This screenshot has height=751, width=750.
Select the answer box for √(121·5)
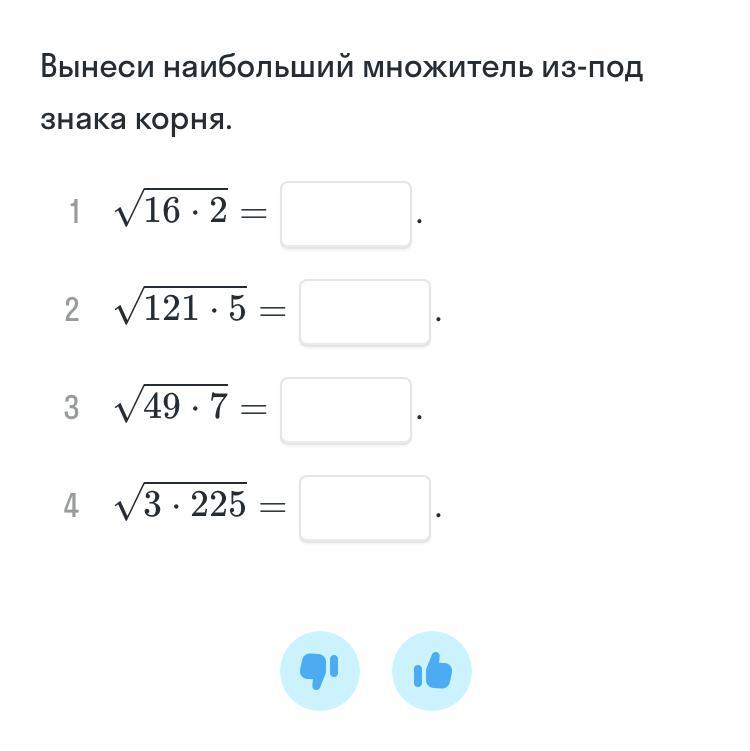tap(364, 311)
